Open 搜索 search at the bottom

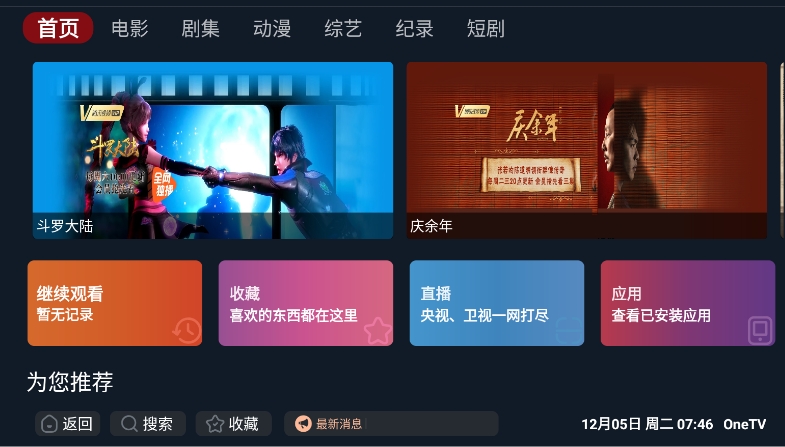(148, 424)
